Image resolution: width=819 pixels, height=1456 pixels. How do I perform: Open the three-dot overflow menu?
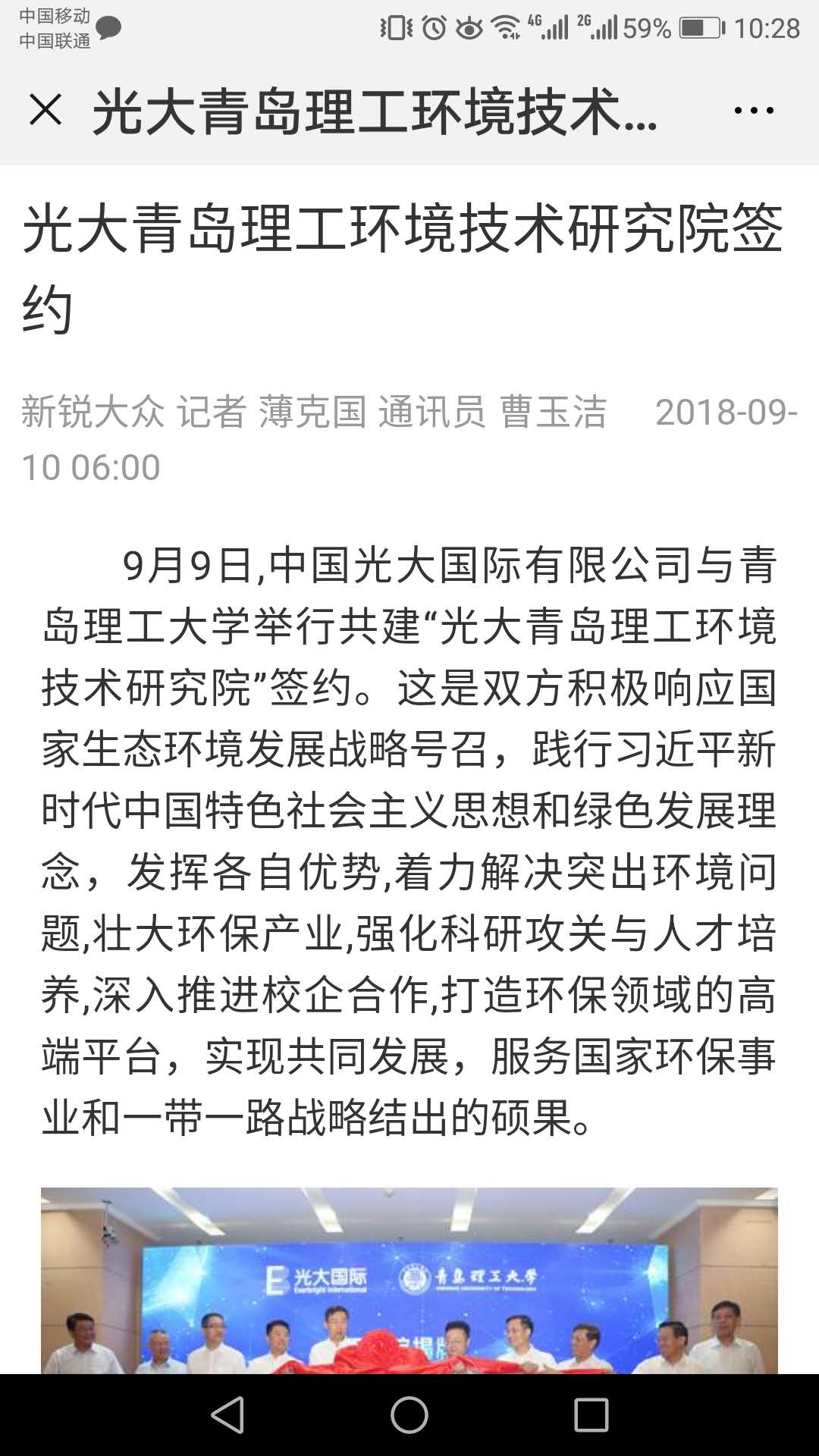click(754, 111)
